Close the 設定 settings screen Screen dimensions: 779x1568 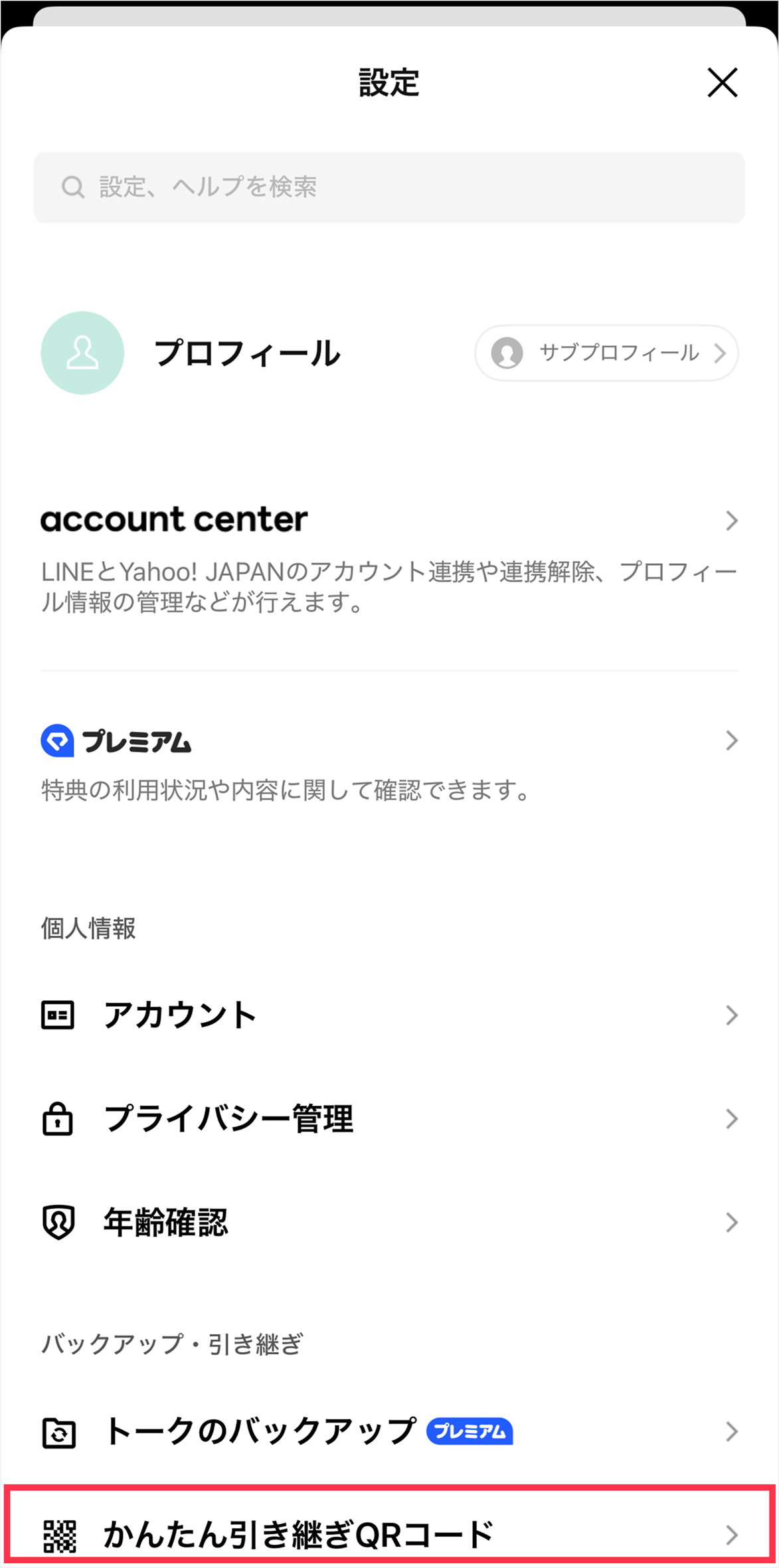point(722,82)
